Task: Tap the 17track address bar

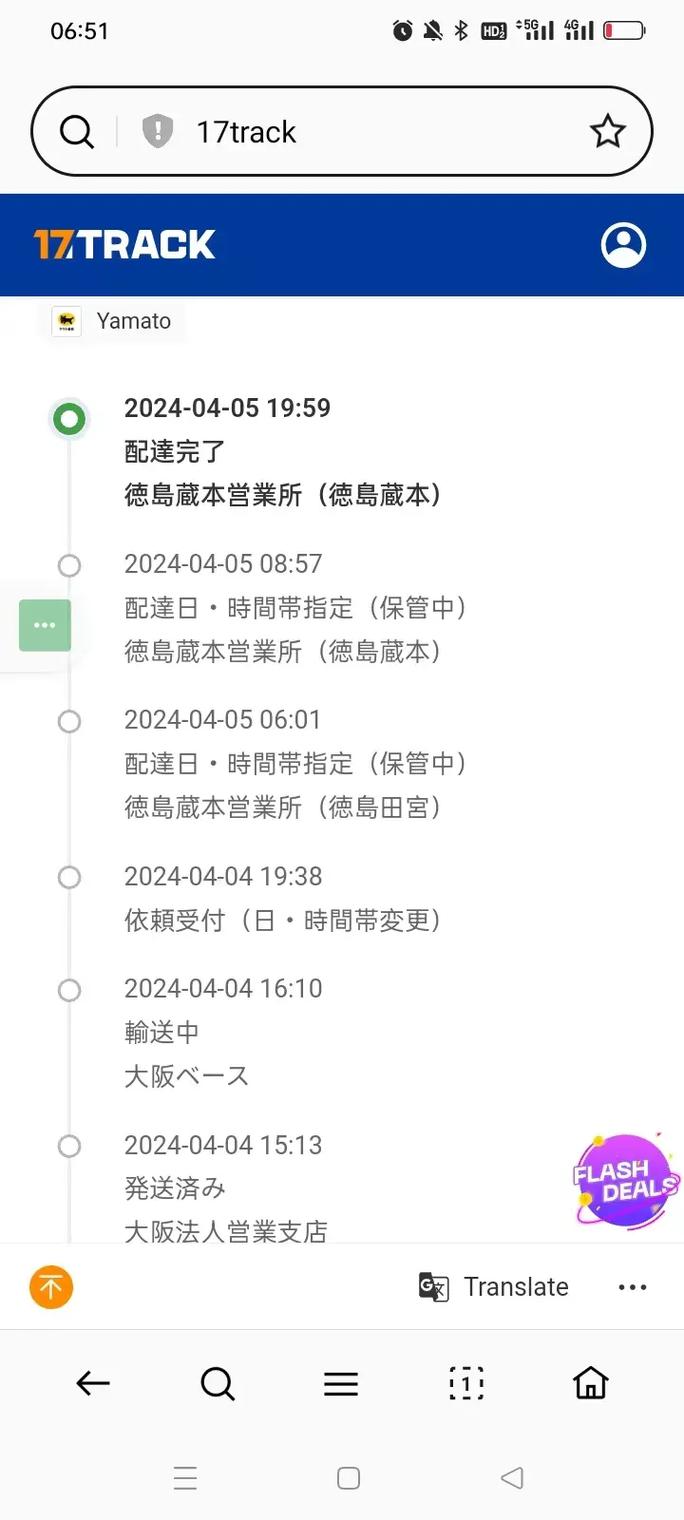Action: 342,132
